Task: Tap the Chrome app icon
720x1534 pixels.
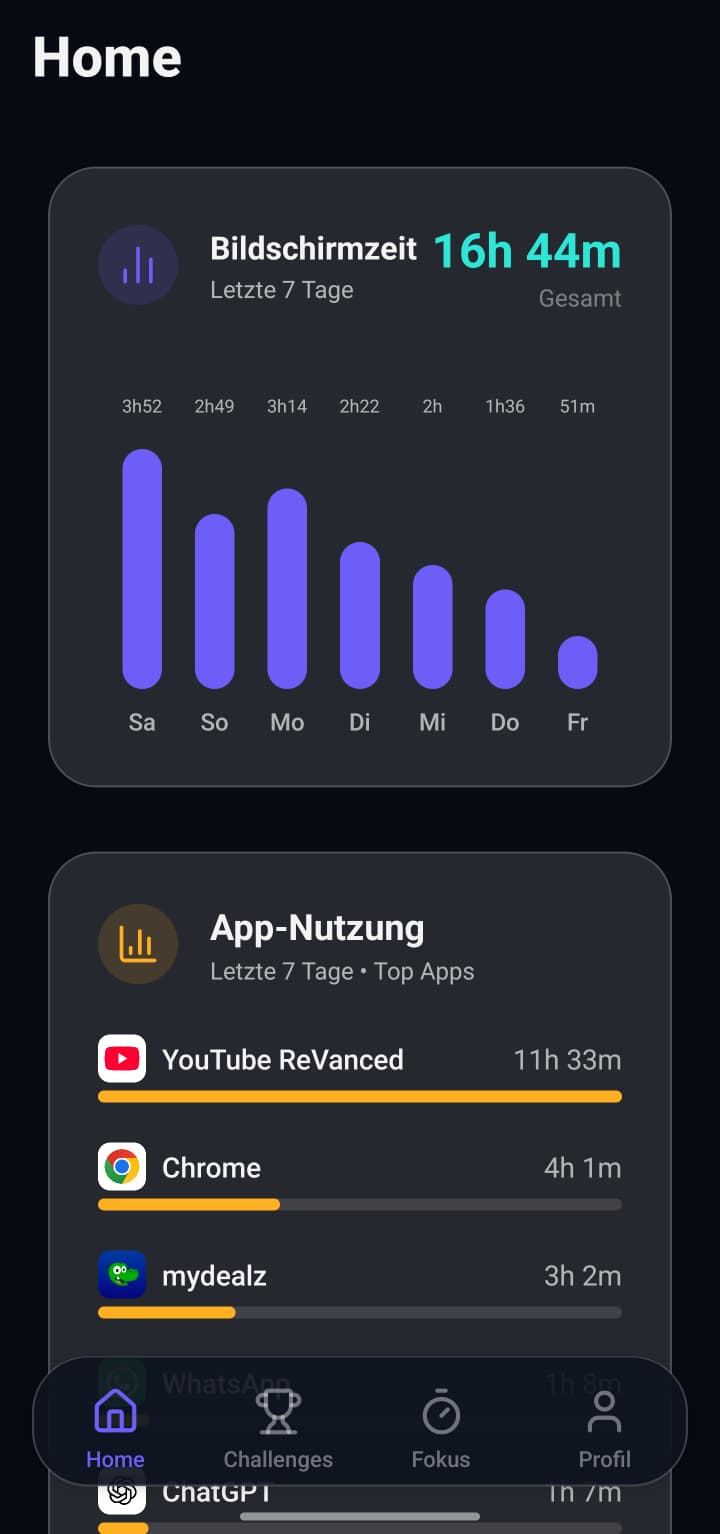Action: point(121,1167)
